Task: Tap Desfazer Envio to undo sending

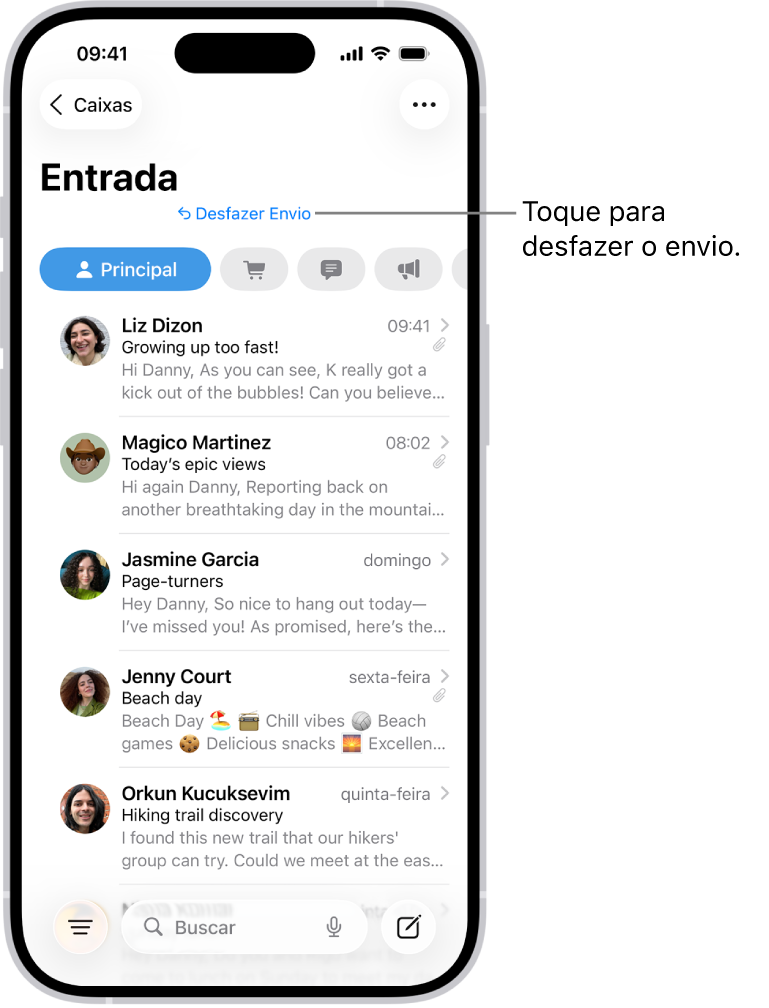Action: pyautogui.click(x=244, y=213)
